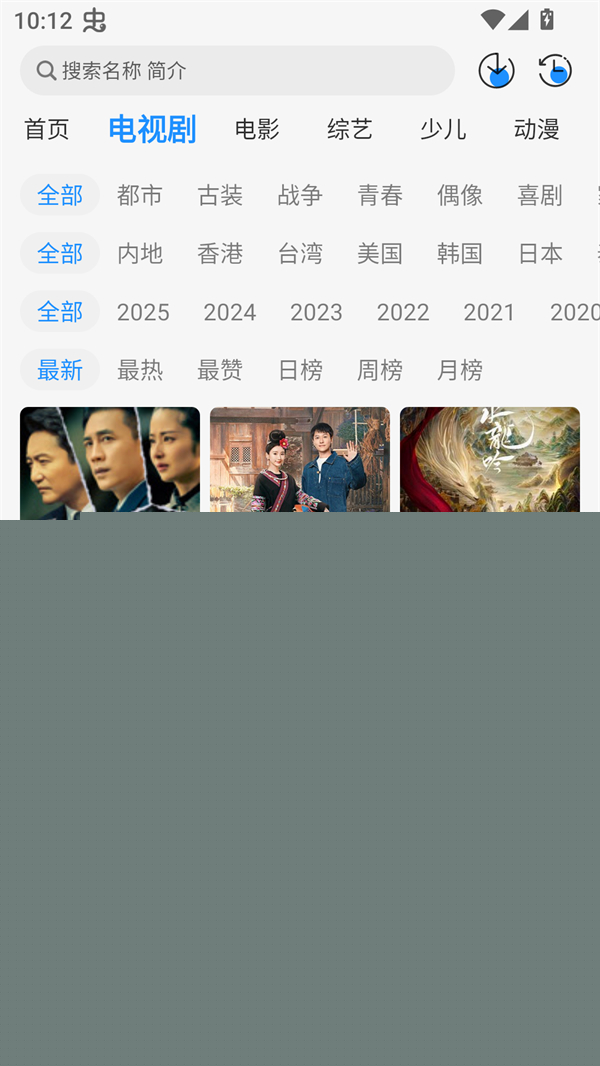
Task: Filter by year 2024
Action: pyautogui.click(x=230, y=312)
